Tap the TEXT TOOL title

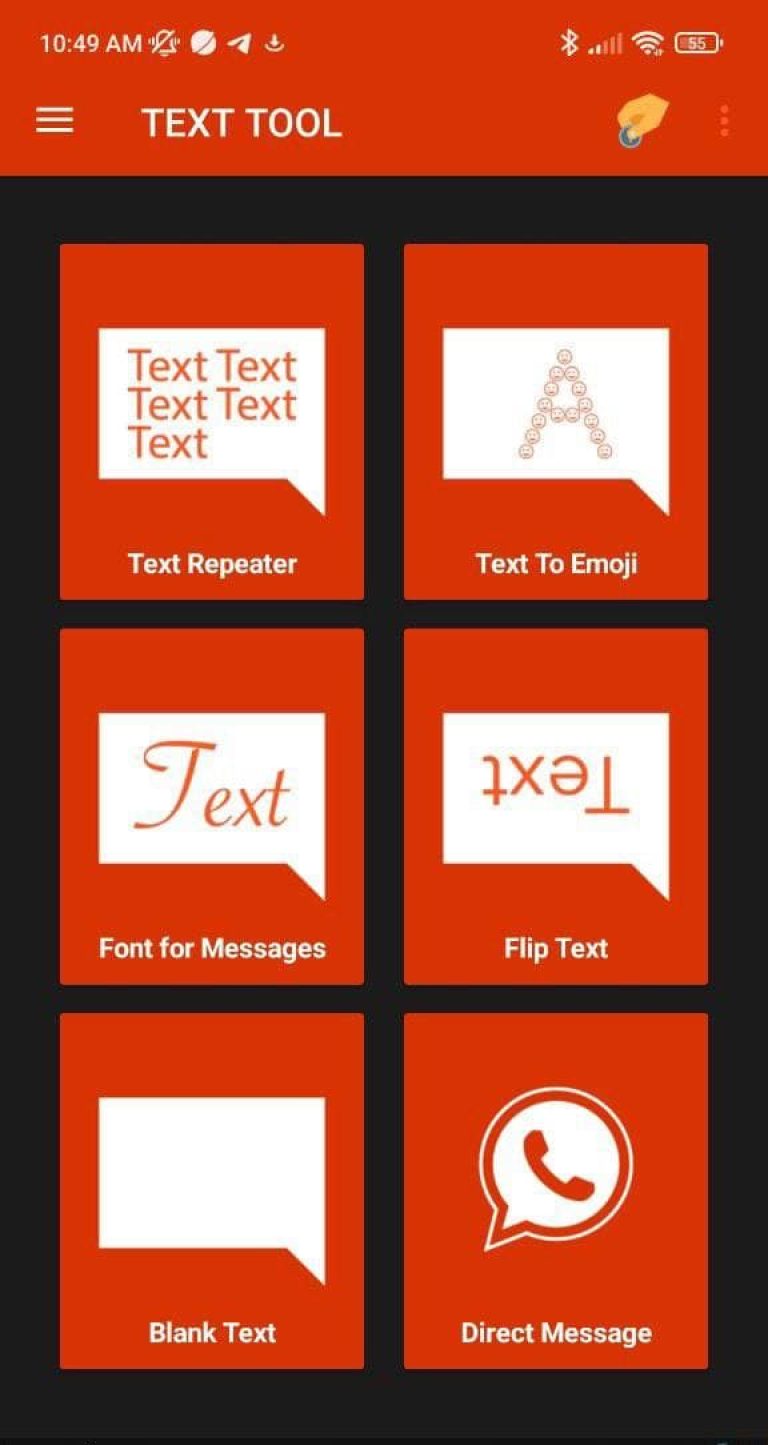241,123
